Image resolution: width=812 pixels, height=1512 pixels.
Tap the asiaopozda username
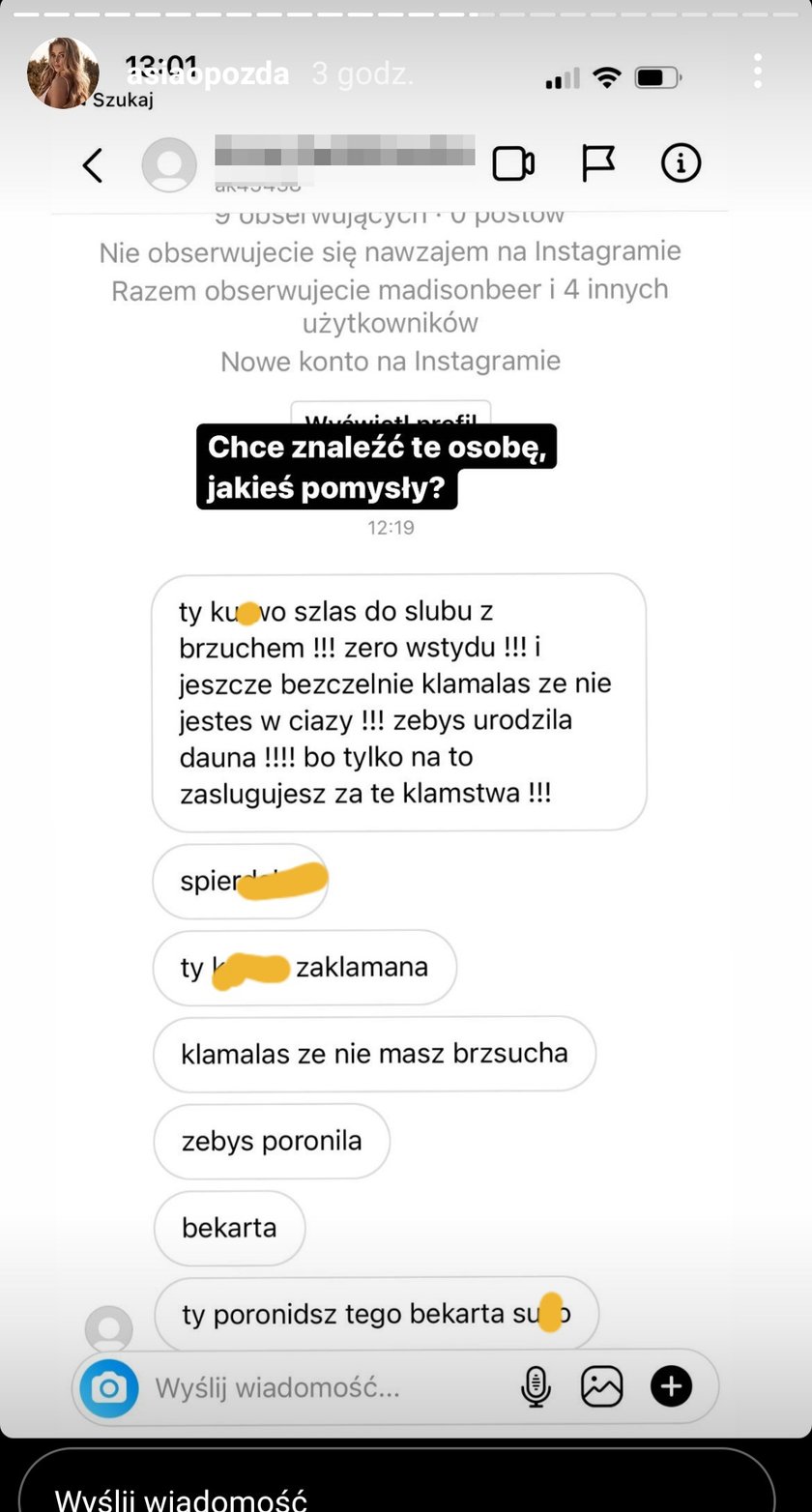208,73
